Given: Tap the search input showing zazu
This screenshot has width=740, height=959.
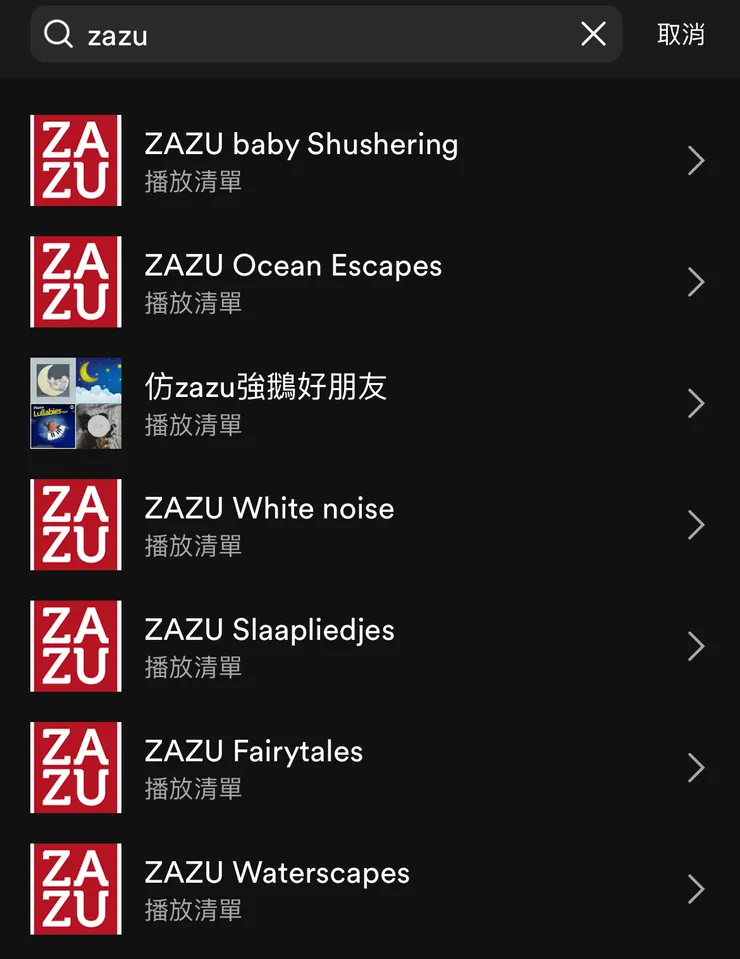Looking at the screenshot, I should pos(300,33).
